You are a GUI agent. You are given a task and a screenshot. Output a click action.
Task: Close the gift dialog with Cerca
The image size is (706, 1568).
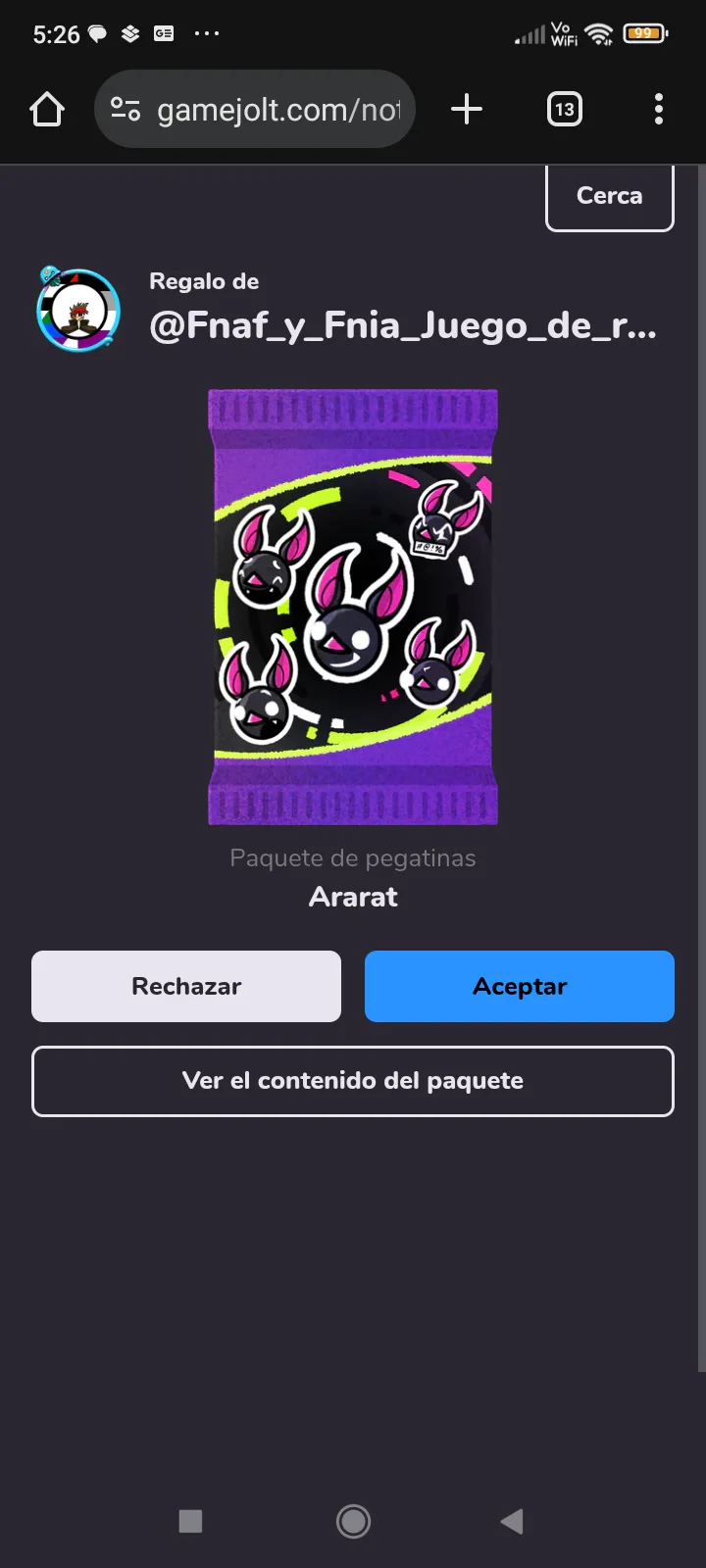point(609,196)
